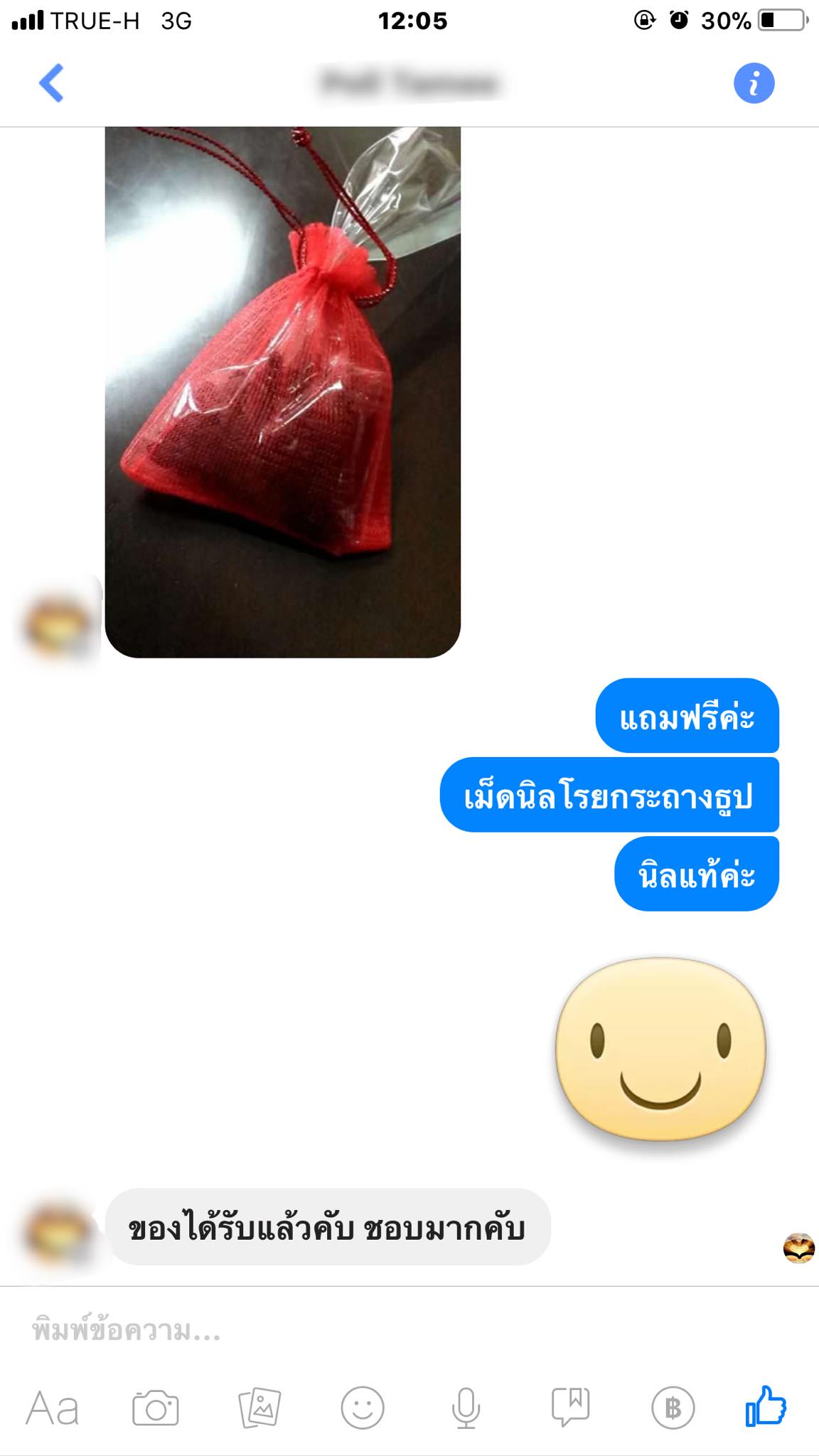Screen dimensions: 819x1456
Task: Open the saved replies icon
Action: point(570,1408)
